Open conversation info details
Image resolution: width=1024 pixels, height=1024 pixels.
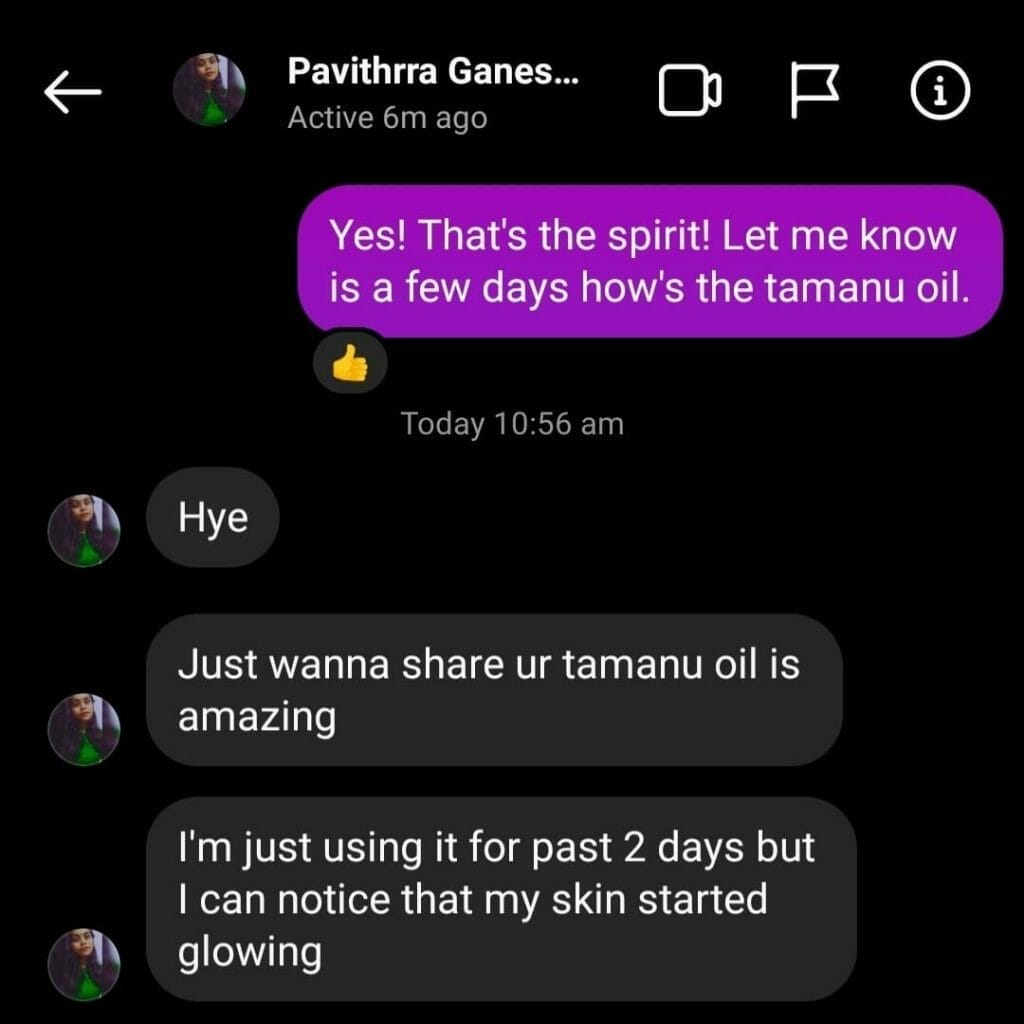[x=940, y=92]
